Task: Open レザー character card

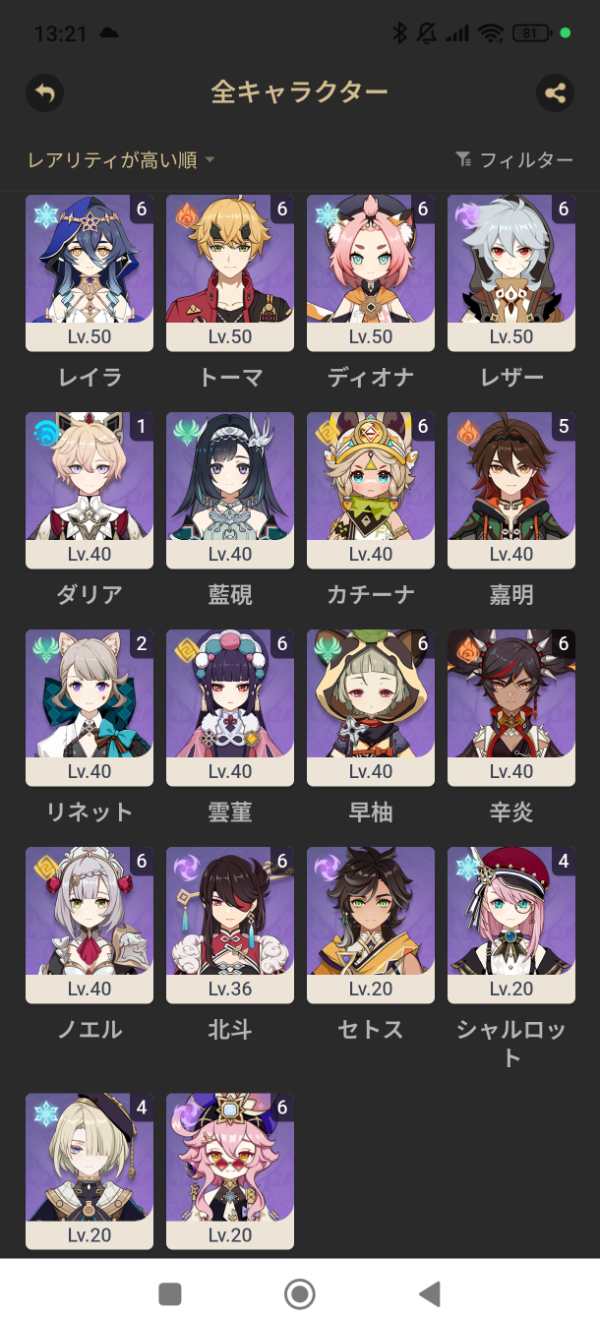Action: coord(511,273)
